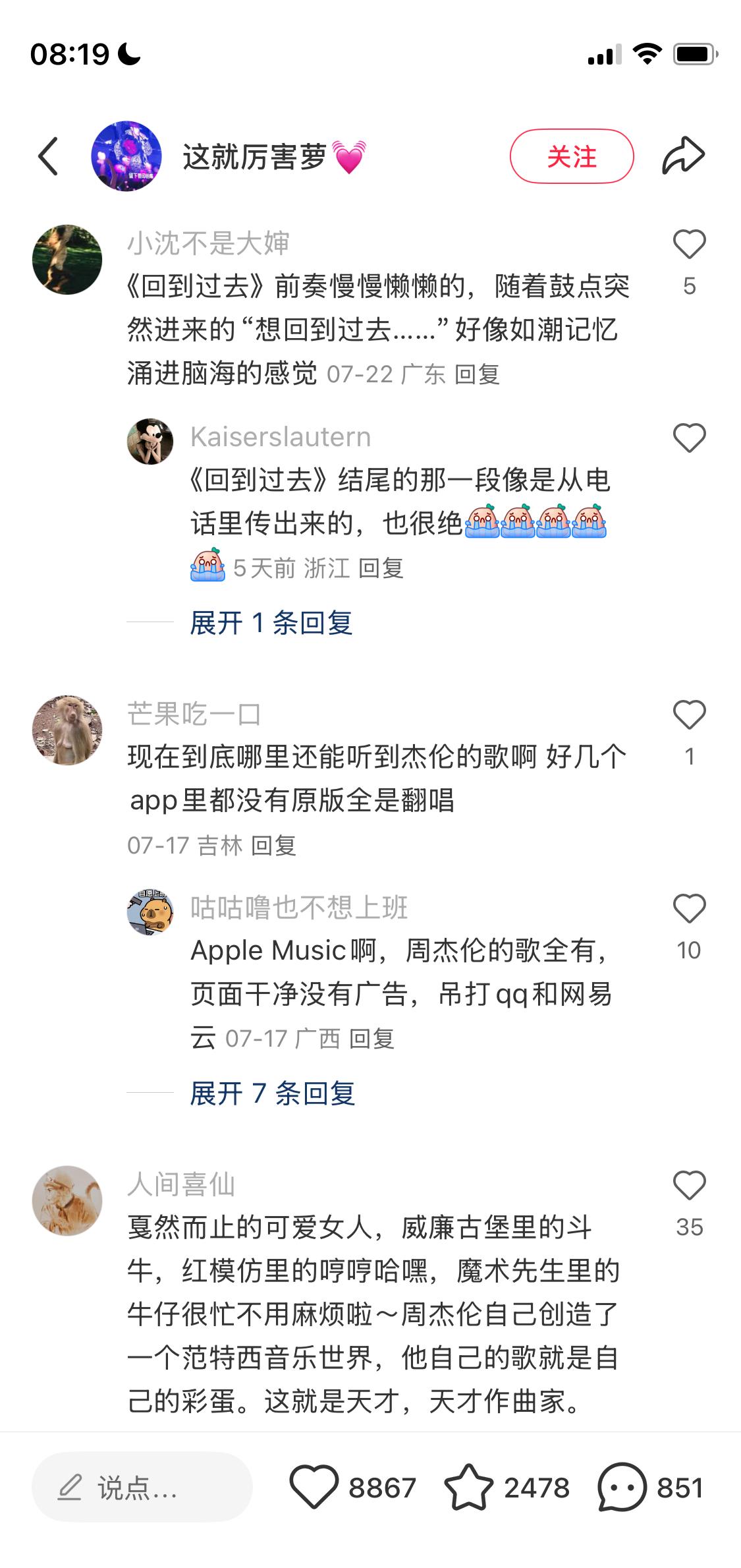Viewport: 741px width, 1568px height.
Task: Open the comments bubble showing 851
Action: [622, 1488]
